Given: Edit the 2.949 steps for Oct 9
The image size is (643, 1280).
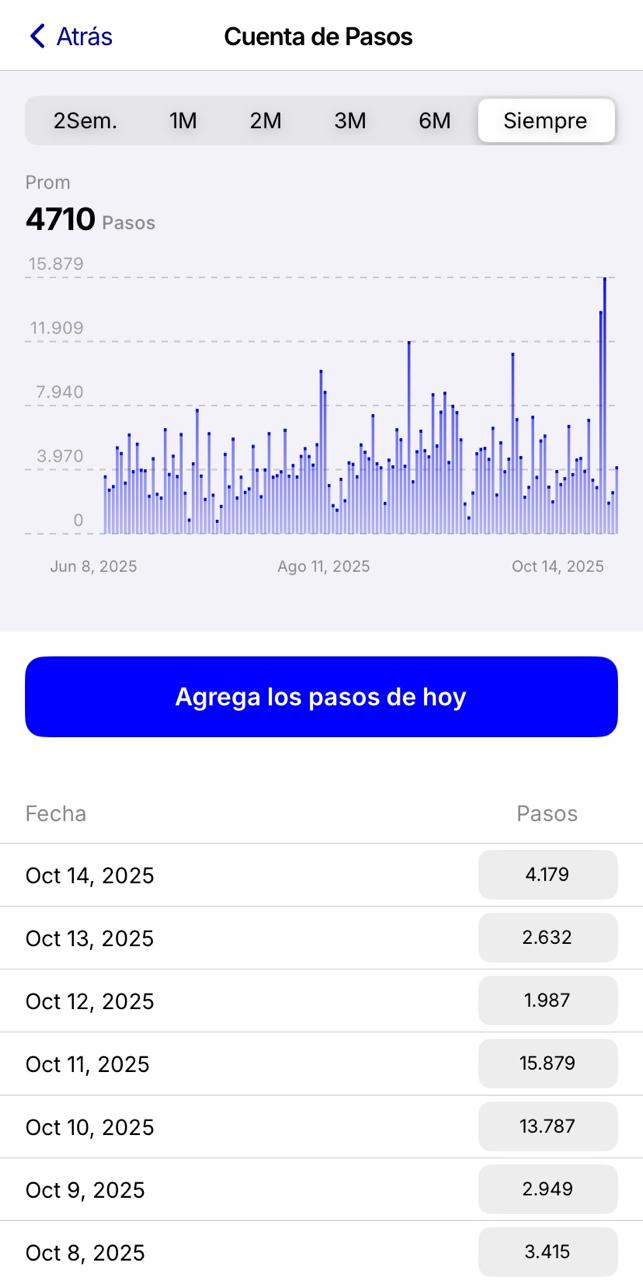Looking at the screenshot, I should [547, 1190].
